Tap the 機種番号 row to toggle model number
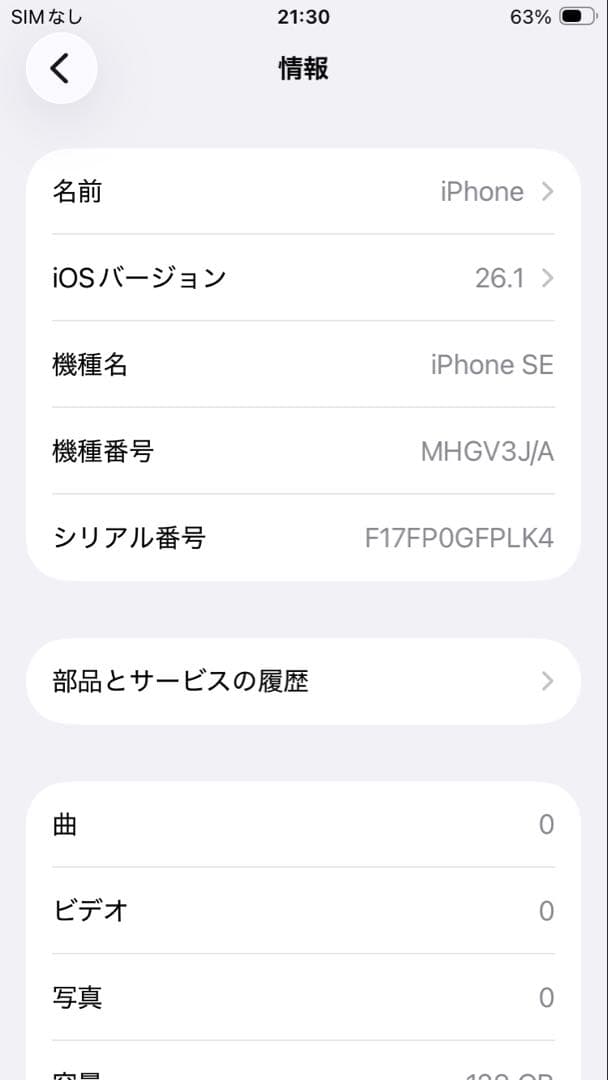Screen dimensions: 608x1080 (303, 452)
